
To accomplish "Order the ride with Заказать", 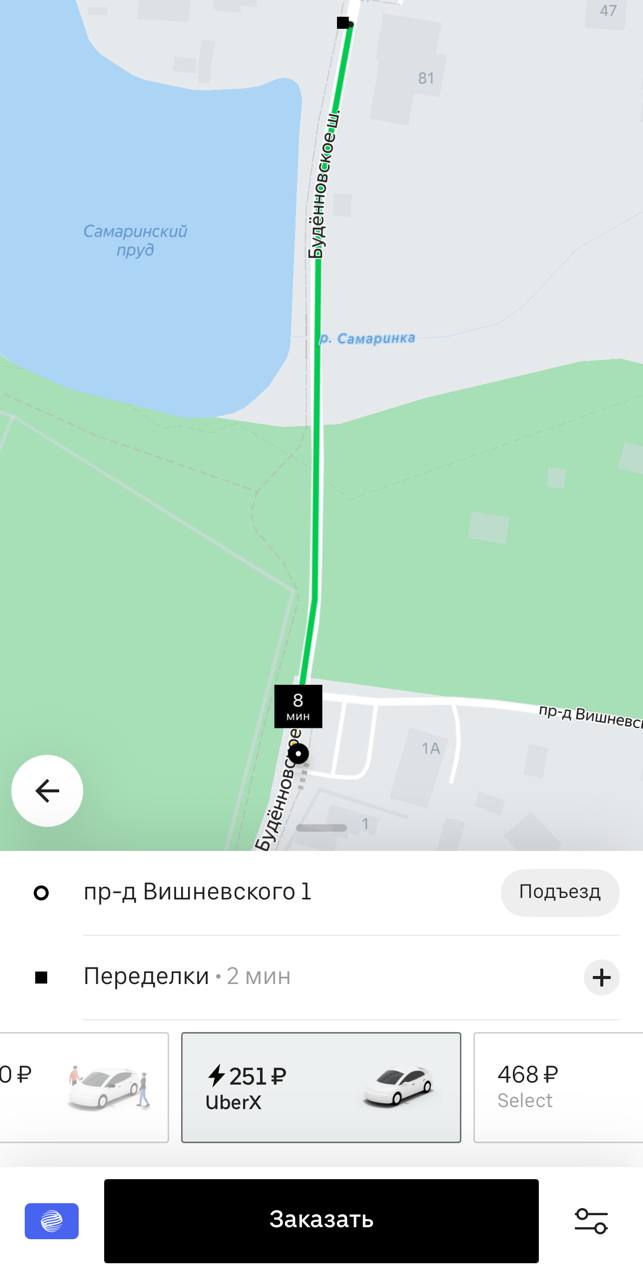I will (x=321, y=1220).
